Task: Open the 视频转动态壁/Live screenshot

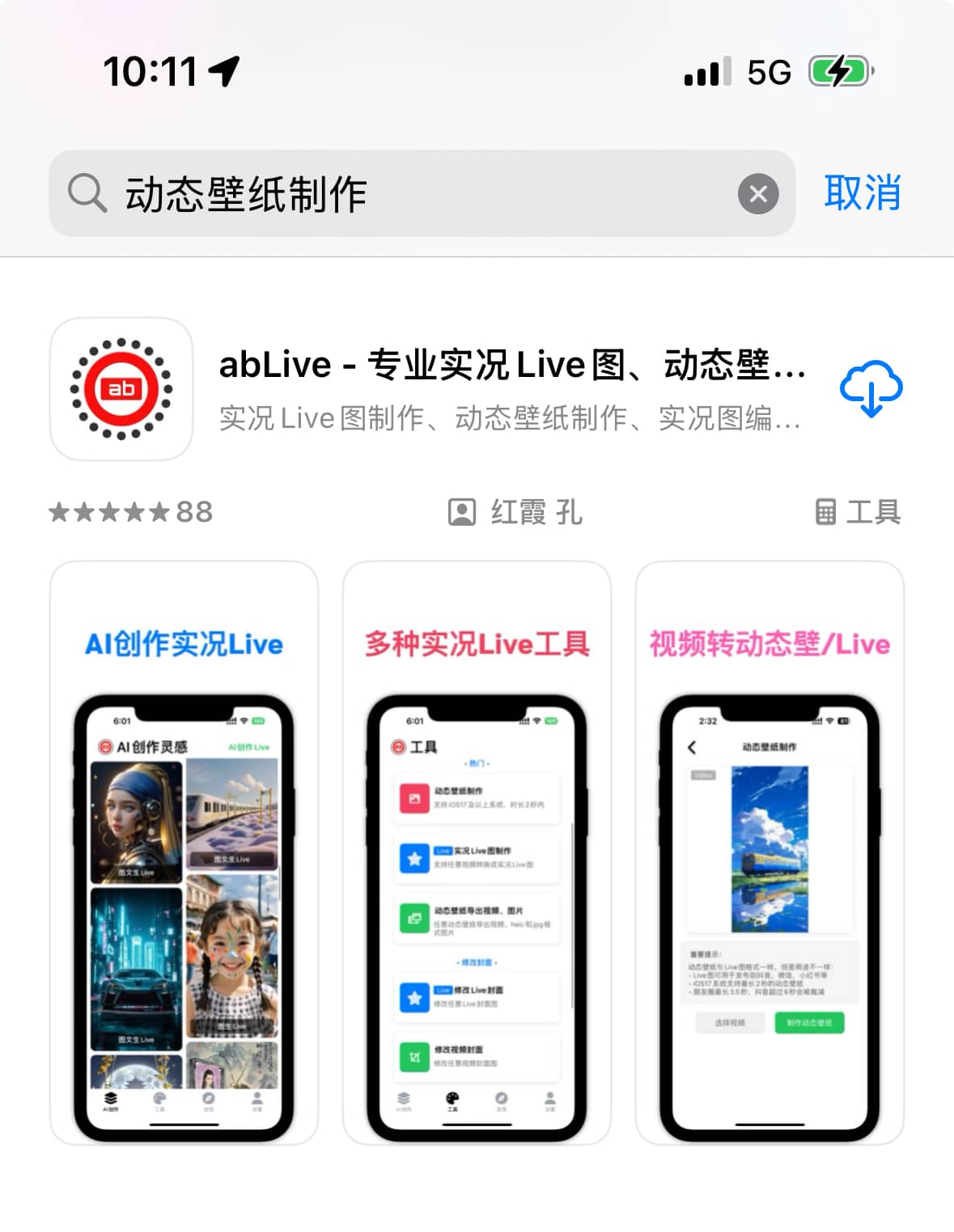Action: pos(770,853)
